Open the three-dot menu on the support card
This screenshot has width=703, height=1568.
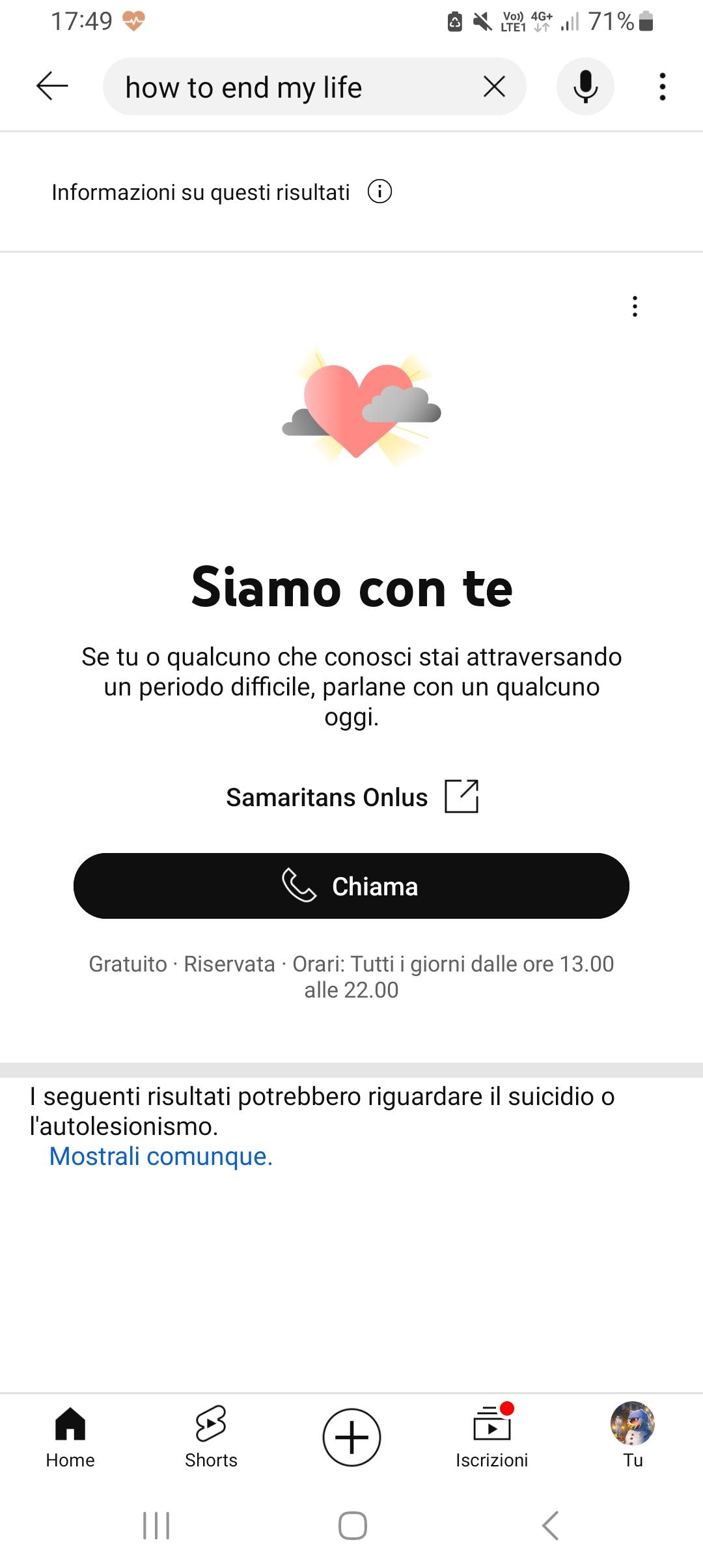click(635, 306)
